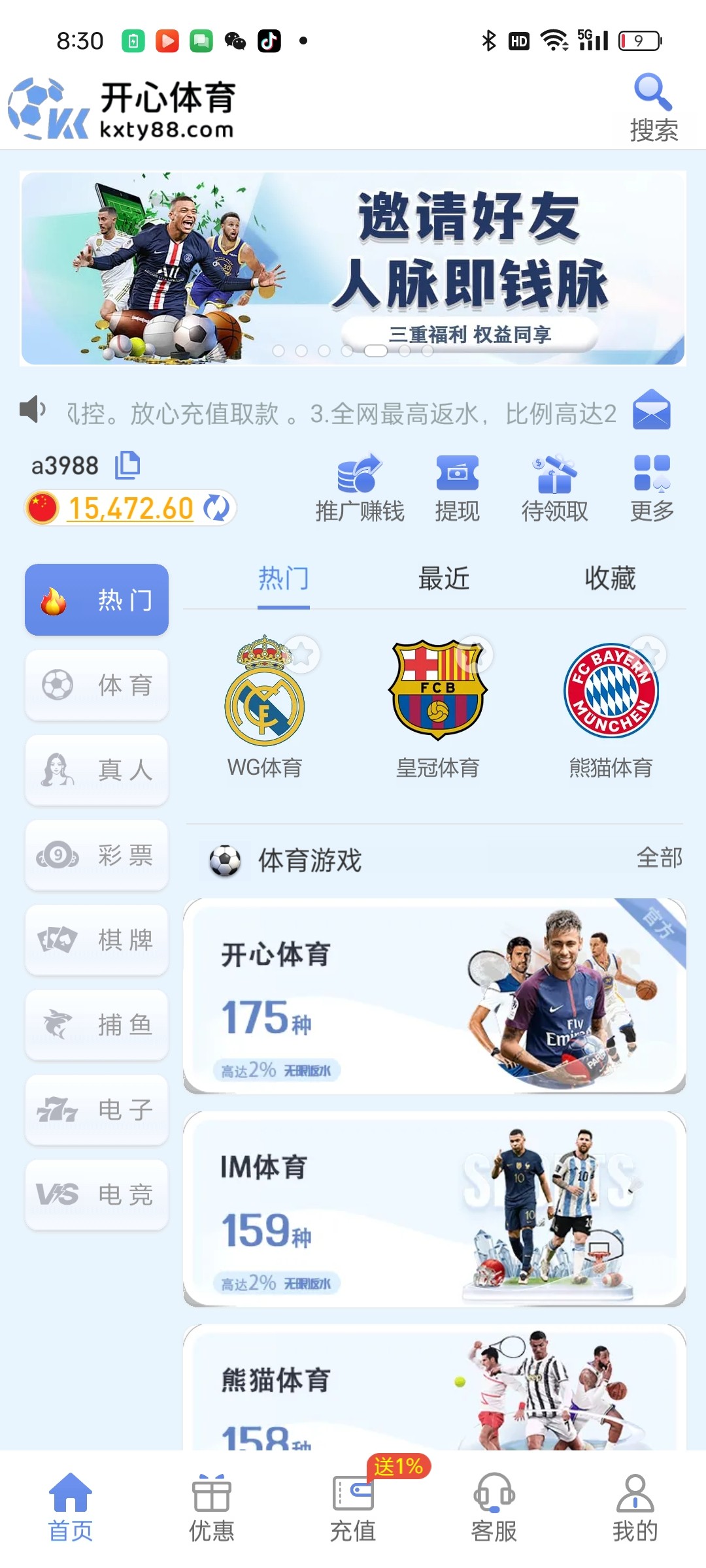Open the 搜索 search icon

[653, 107]
